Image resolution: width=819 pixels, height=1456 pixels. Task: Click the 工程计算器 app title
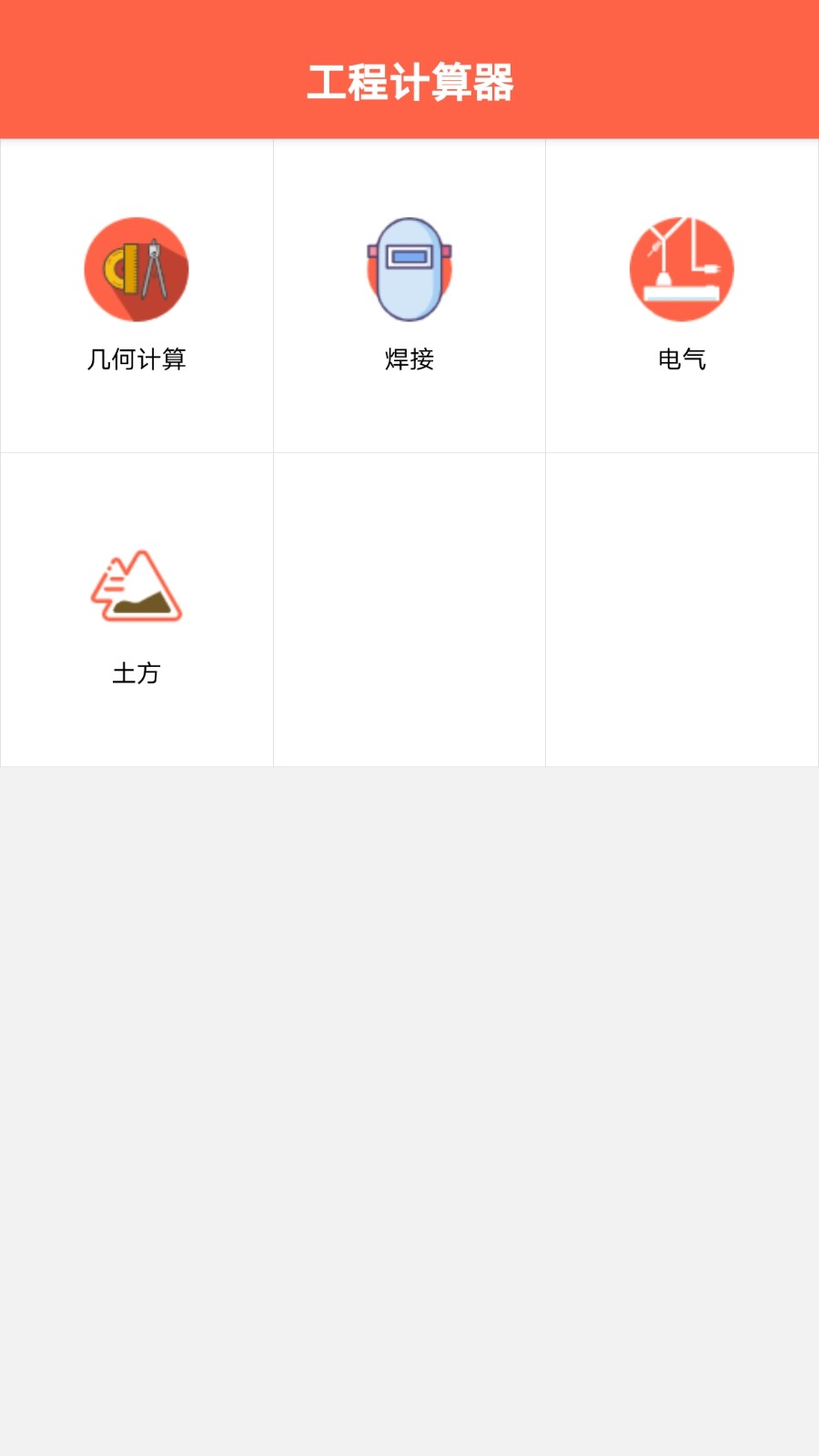click(409, 82)
